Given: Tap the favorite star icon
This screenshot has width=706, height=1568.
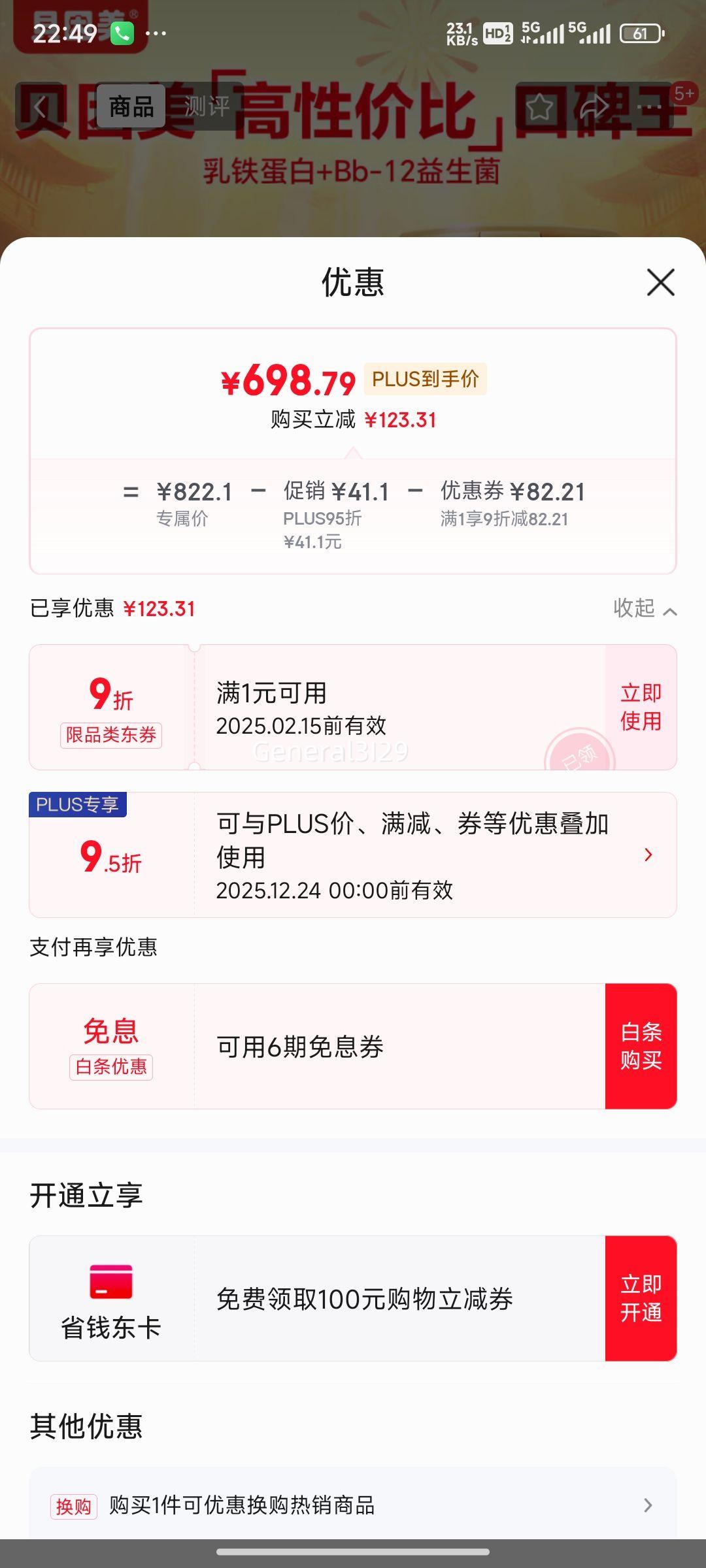Looking at the screenshot, I should click(x=540, y=106).
